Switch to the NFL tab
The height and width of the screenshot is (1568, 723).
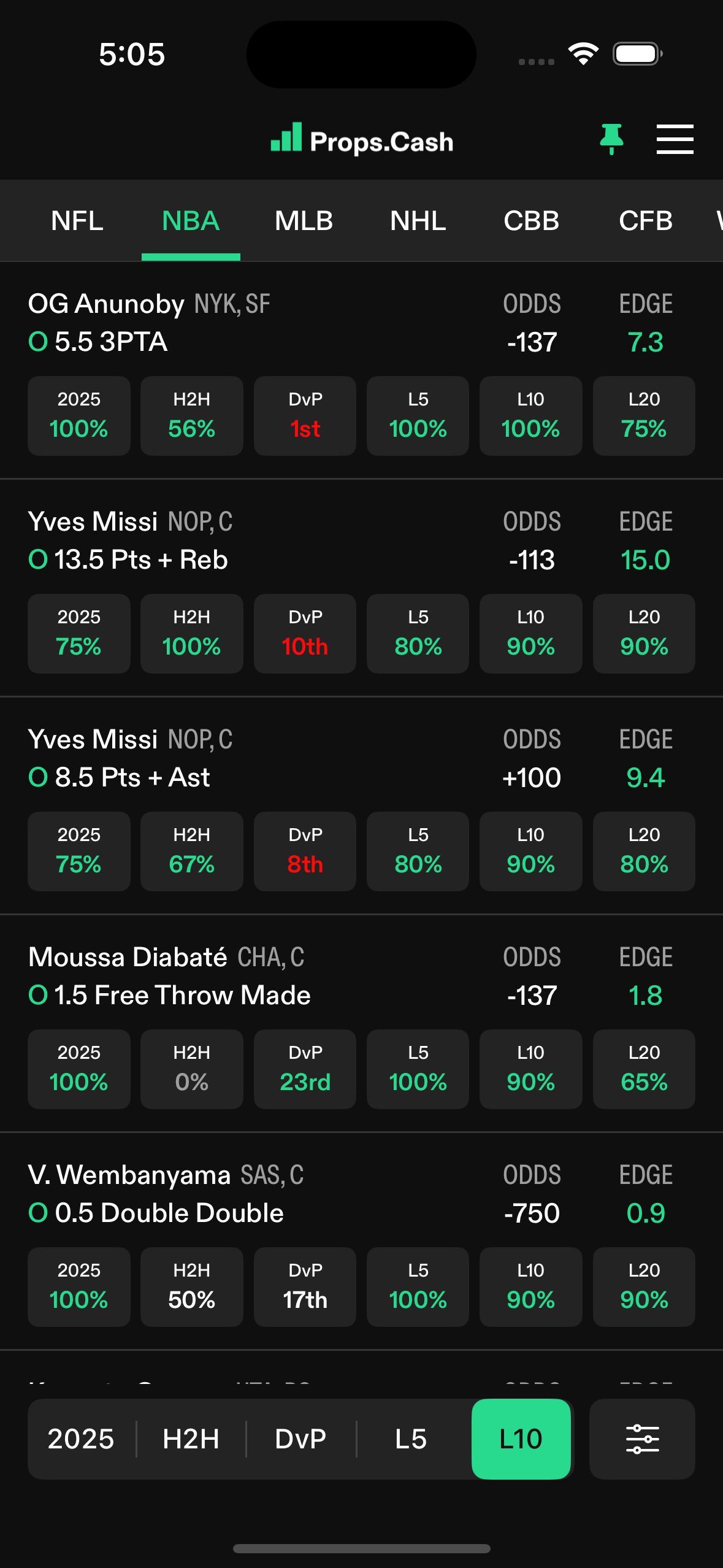[77, 220]
